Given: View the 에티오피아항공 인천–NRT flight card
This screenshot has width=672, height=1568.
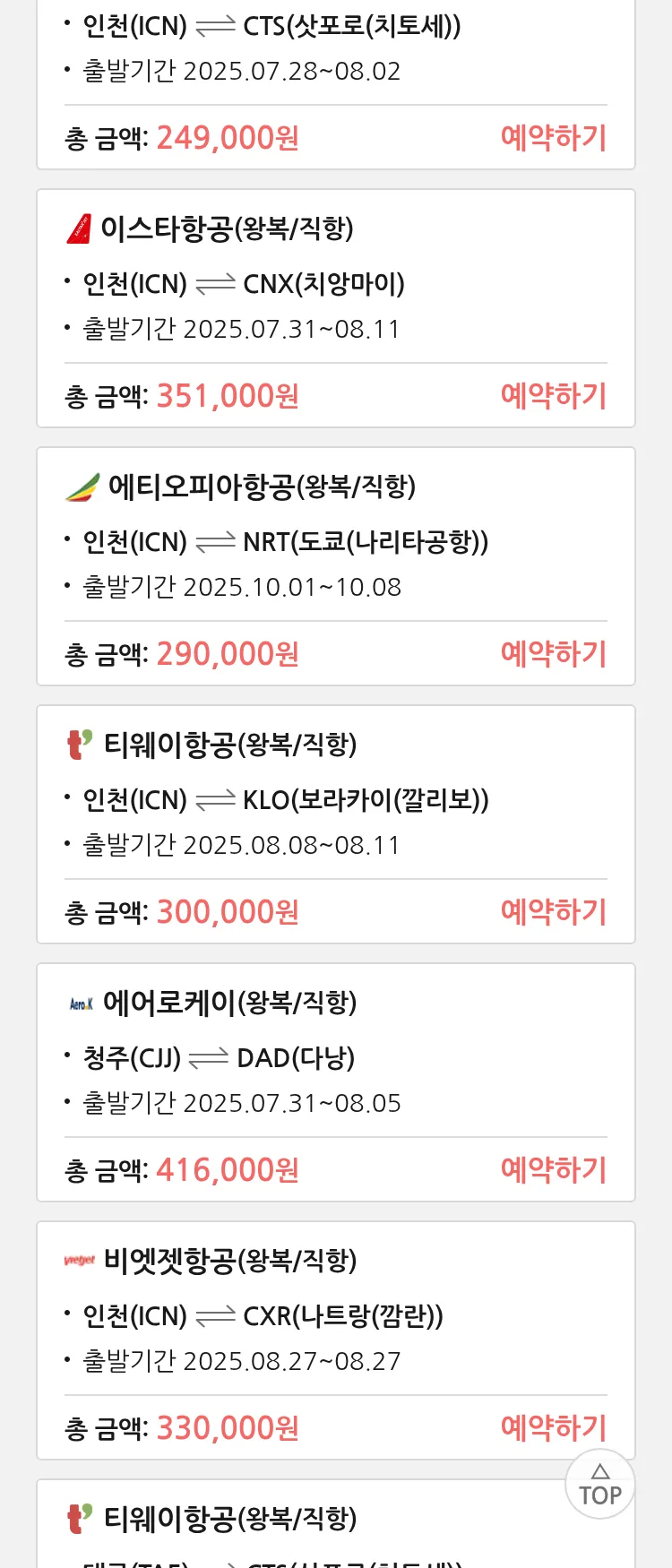Looking at the screenshot, I should 335,543.
